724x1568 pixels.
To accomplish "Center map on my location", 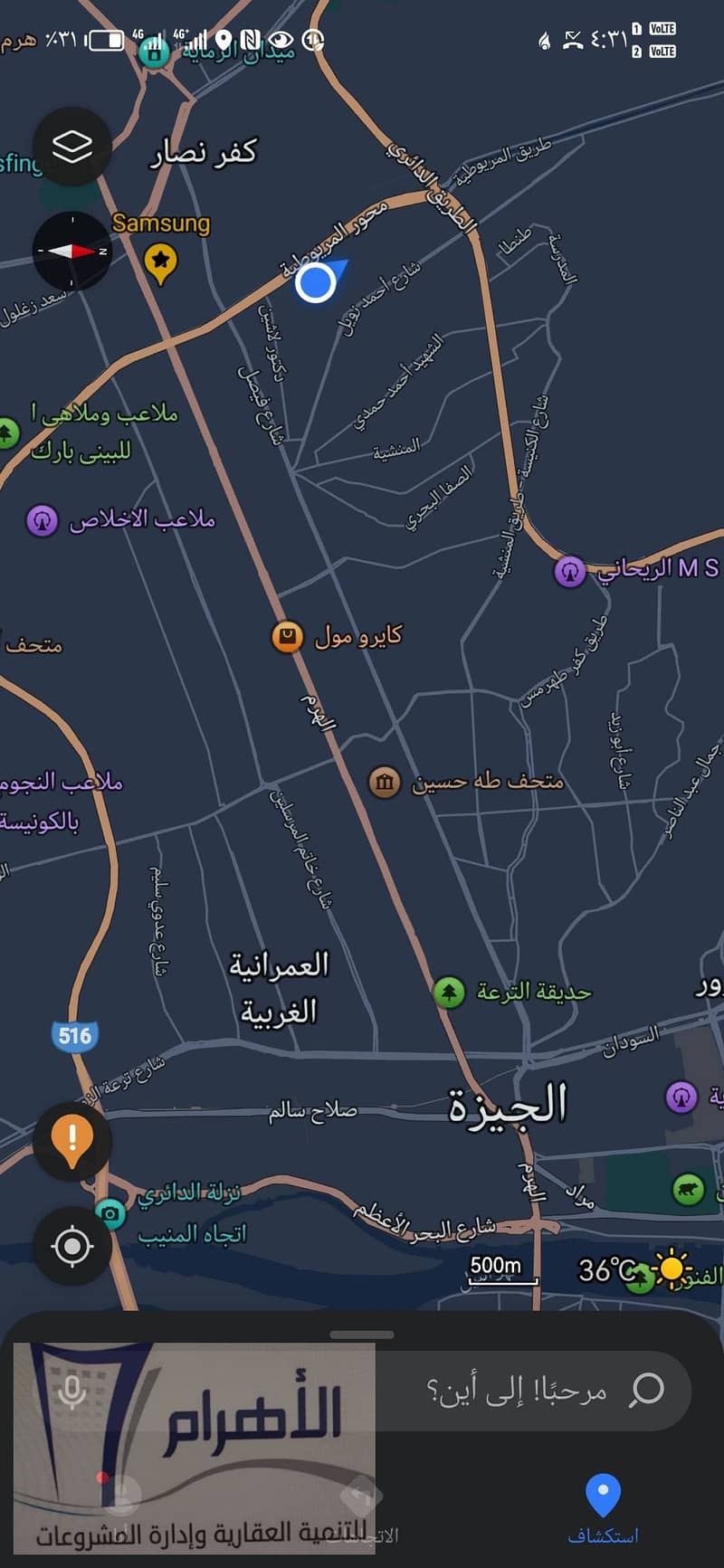I will [72, 1246].
